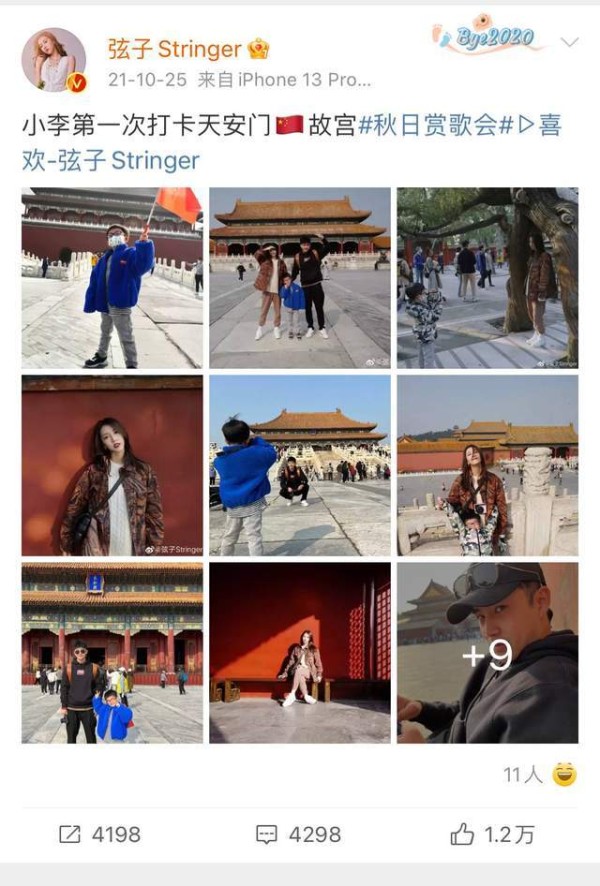Open photo of woman beside the old tree
The height and width of the screenshot is (886, 600).
point(487,278)
